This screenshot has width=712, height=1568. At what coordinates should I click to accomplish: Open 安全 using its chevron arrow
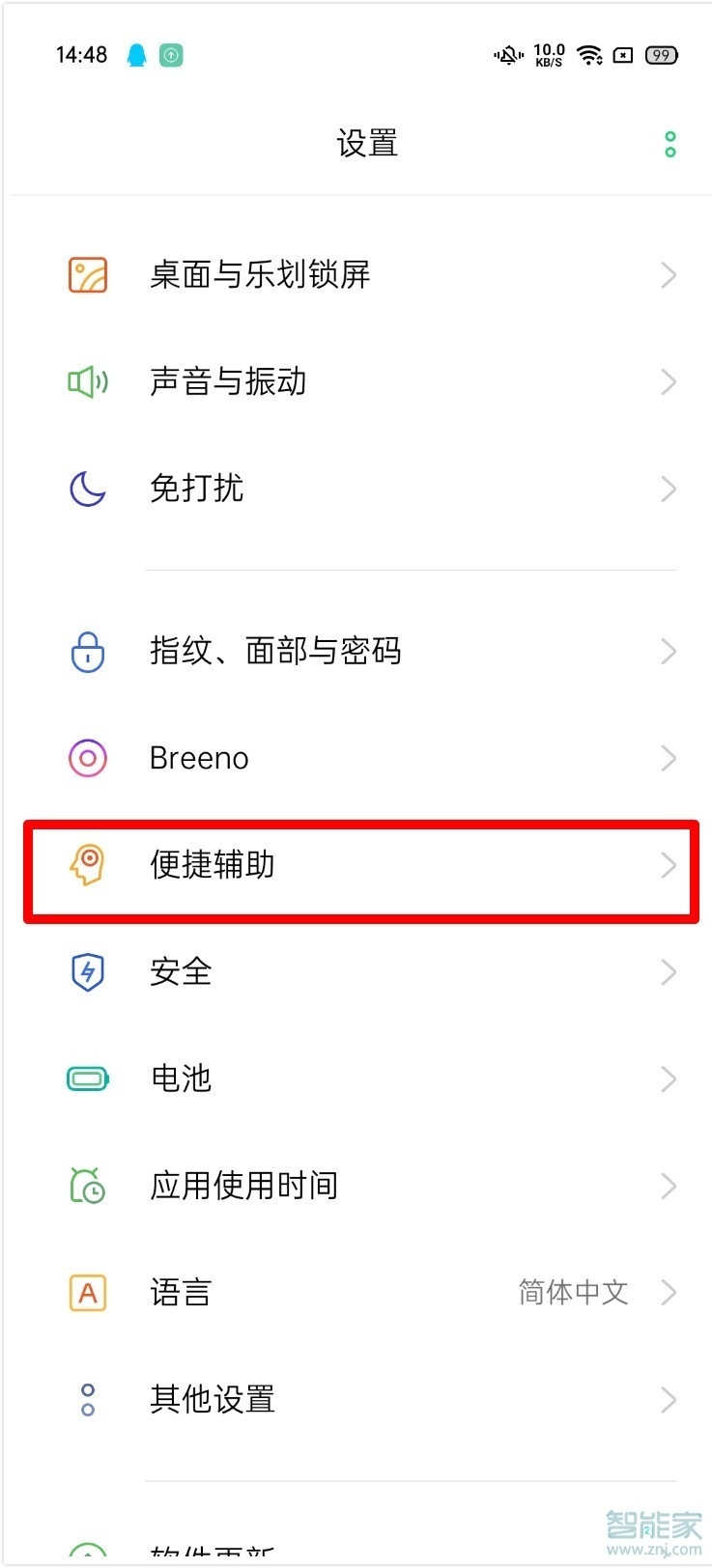coord(668,972)
